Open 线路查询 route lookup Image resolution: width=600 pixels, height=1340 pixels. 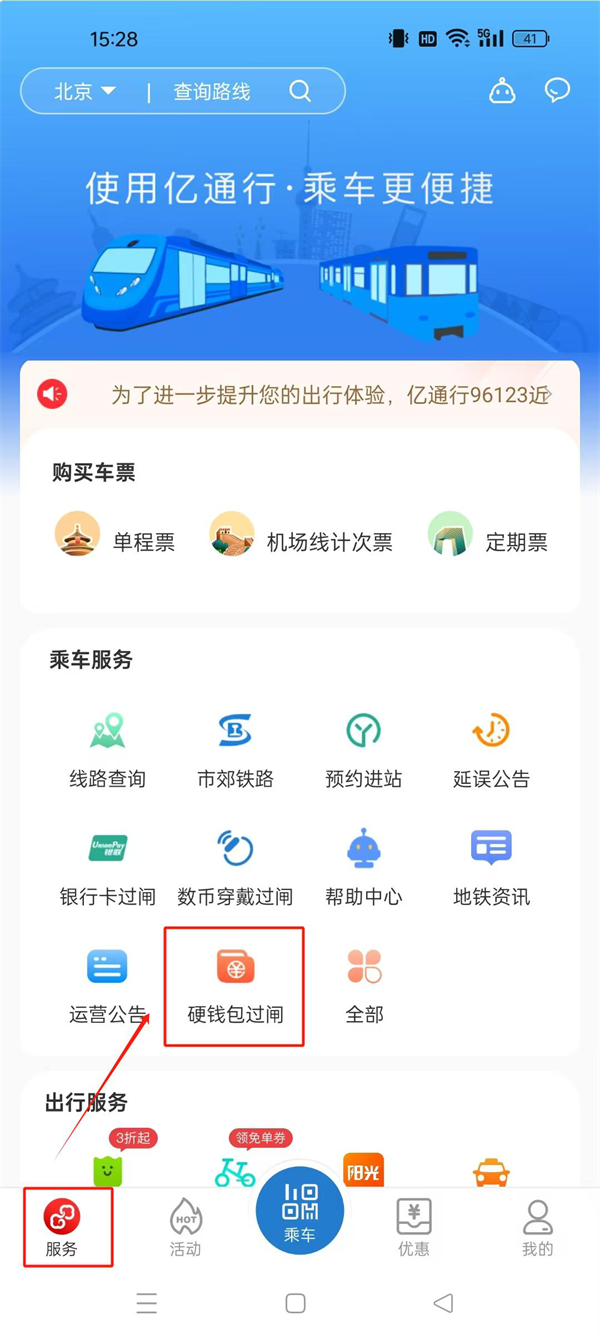pos(107,750)
